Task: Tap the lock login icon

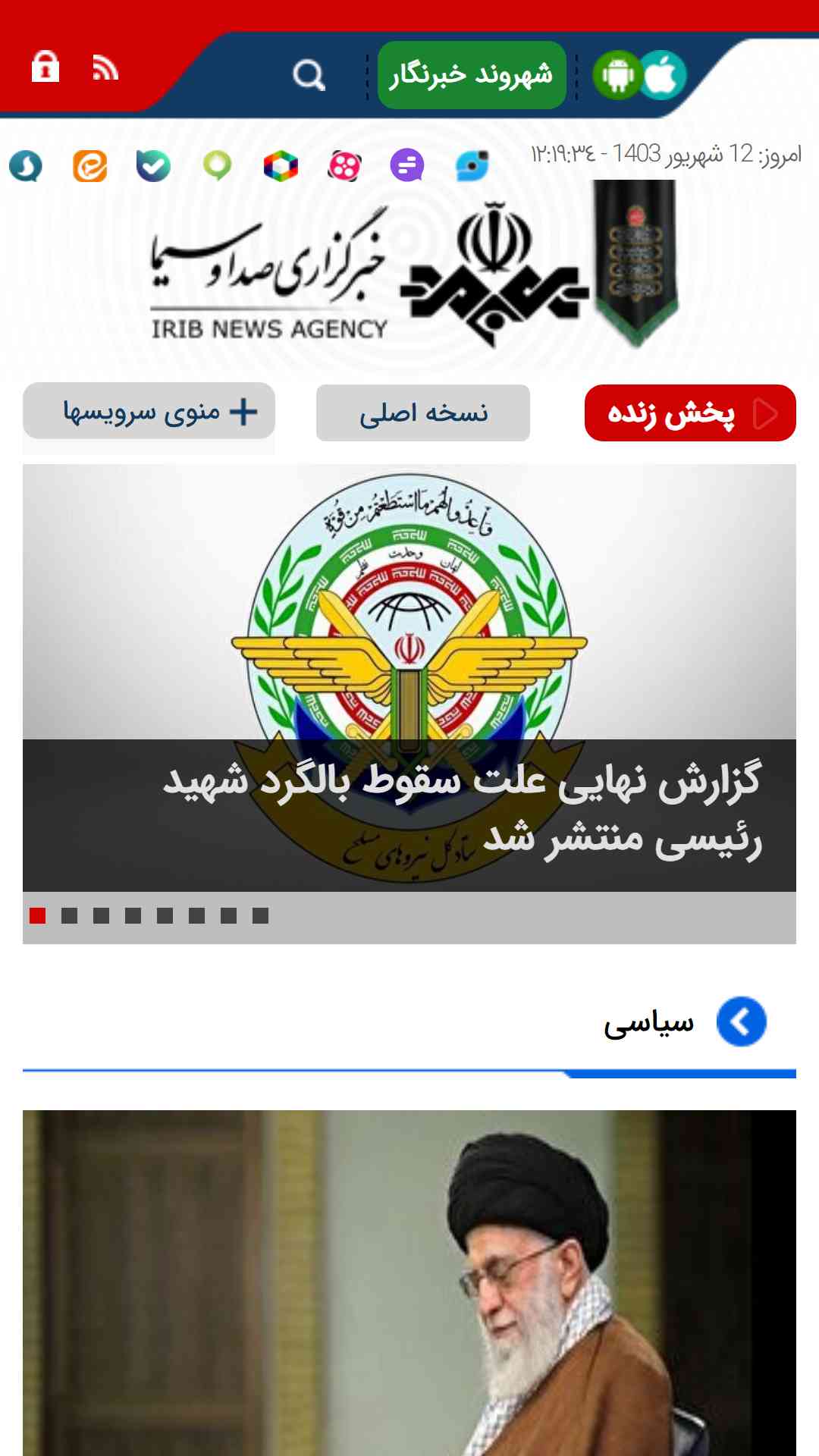Action: (x=45, y=66)
